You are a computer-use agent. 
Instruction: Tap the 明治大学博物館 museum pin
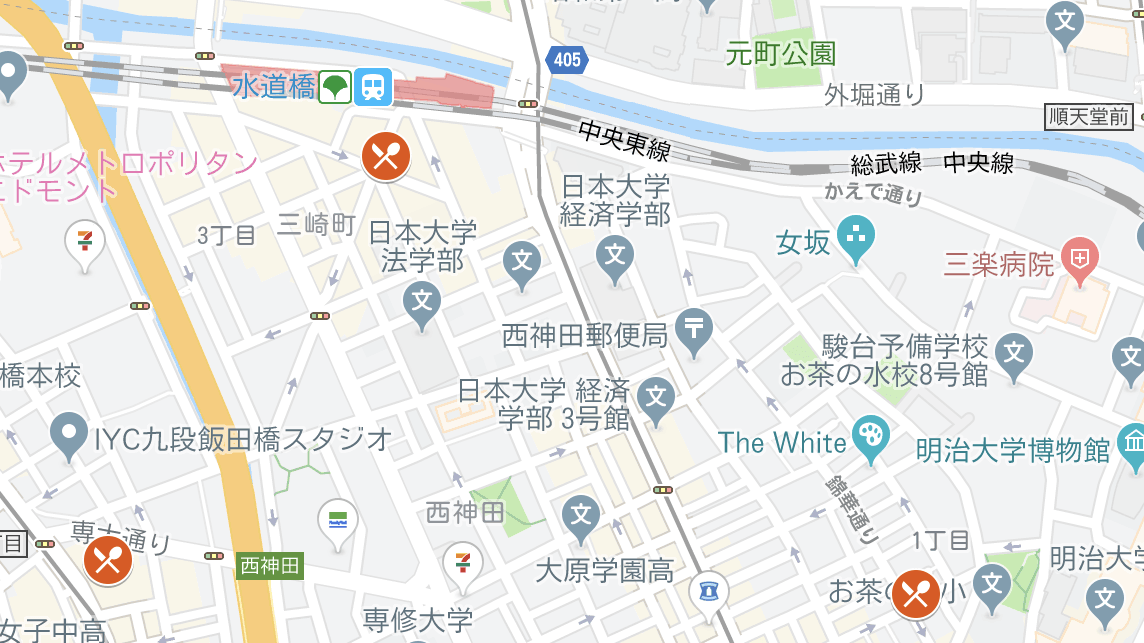click(x=1131, y=444)
